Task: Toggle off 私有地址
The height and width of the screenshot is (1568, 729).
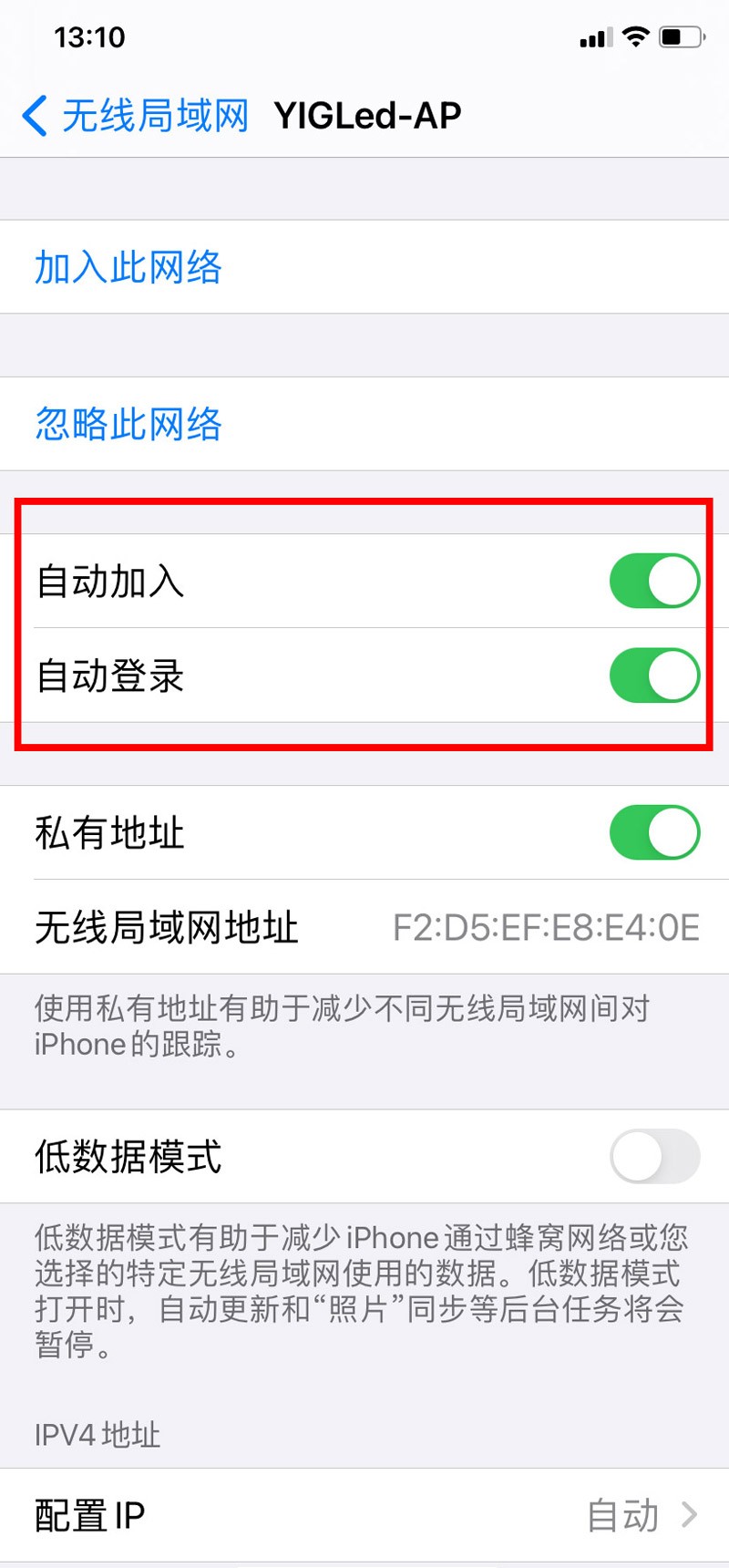Action: (x=654, y=832)
